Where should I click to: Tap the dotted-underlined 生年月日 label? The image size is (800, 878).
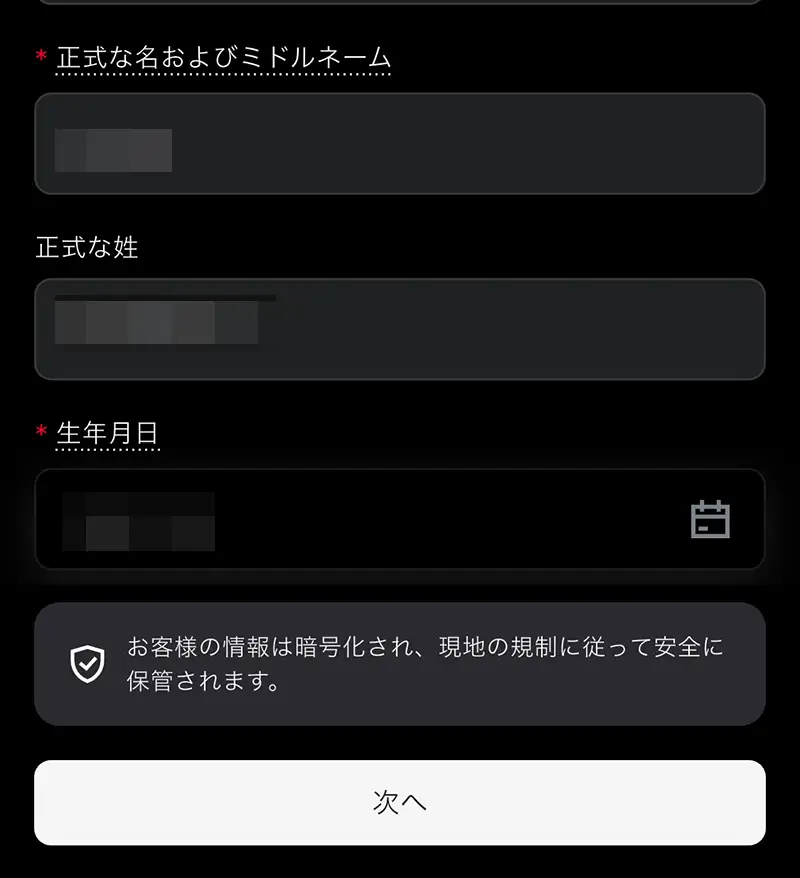click(x=108, y=434)
